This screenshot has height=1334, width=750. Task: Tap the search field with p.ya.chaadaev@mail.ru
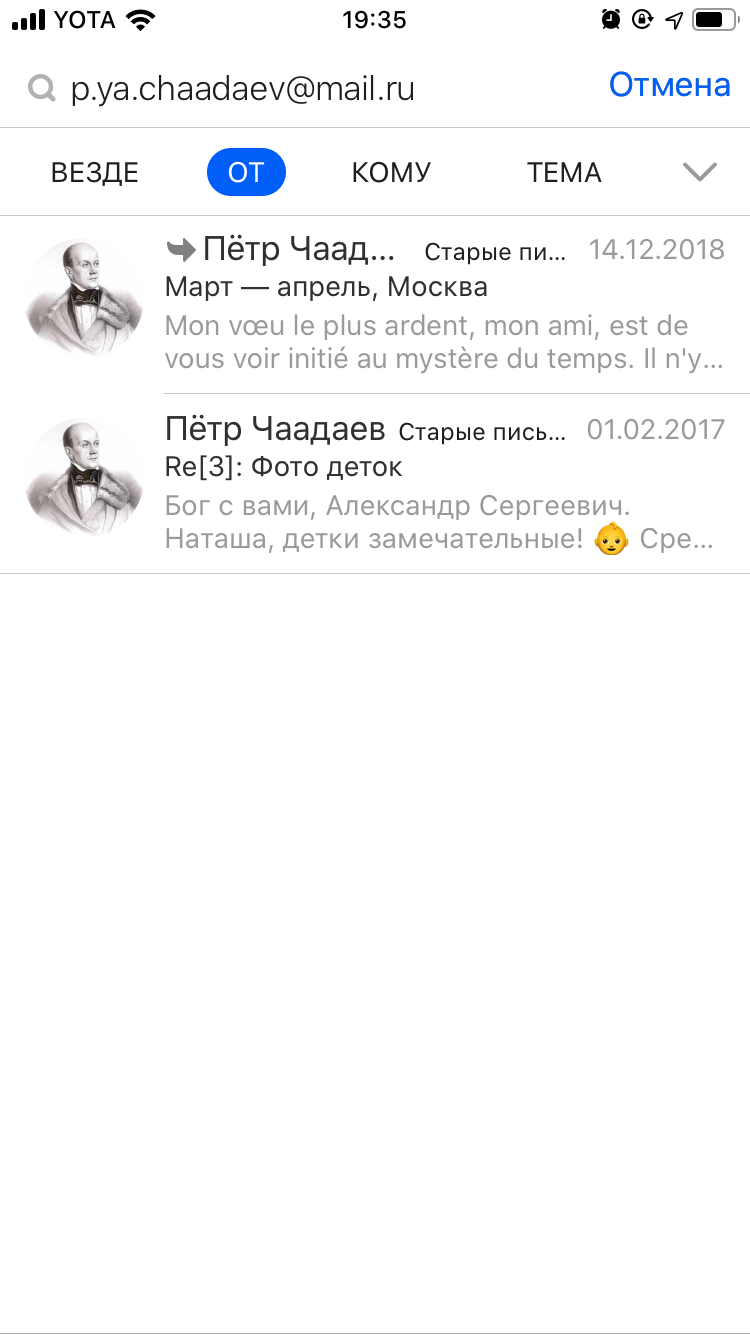pos(300,90)
